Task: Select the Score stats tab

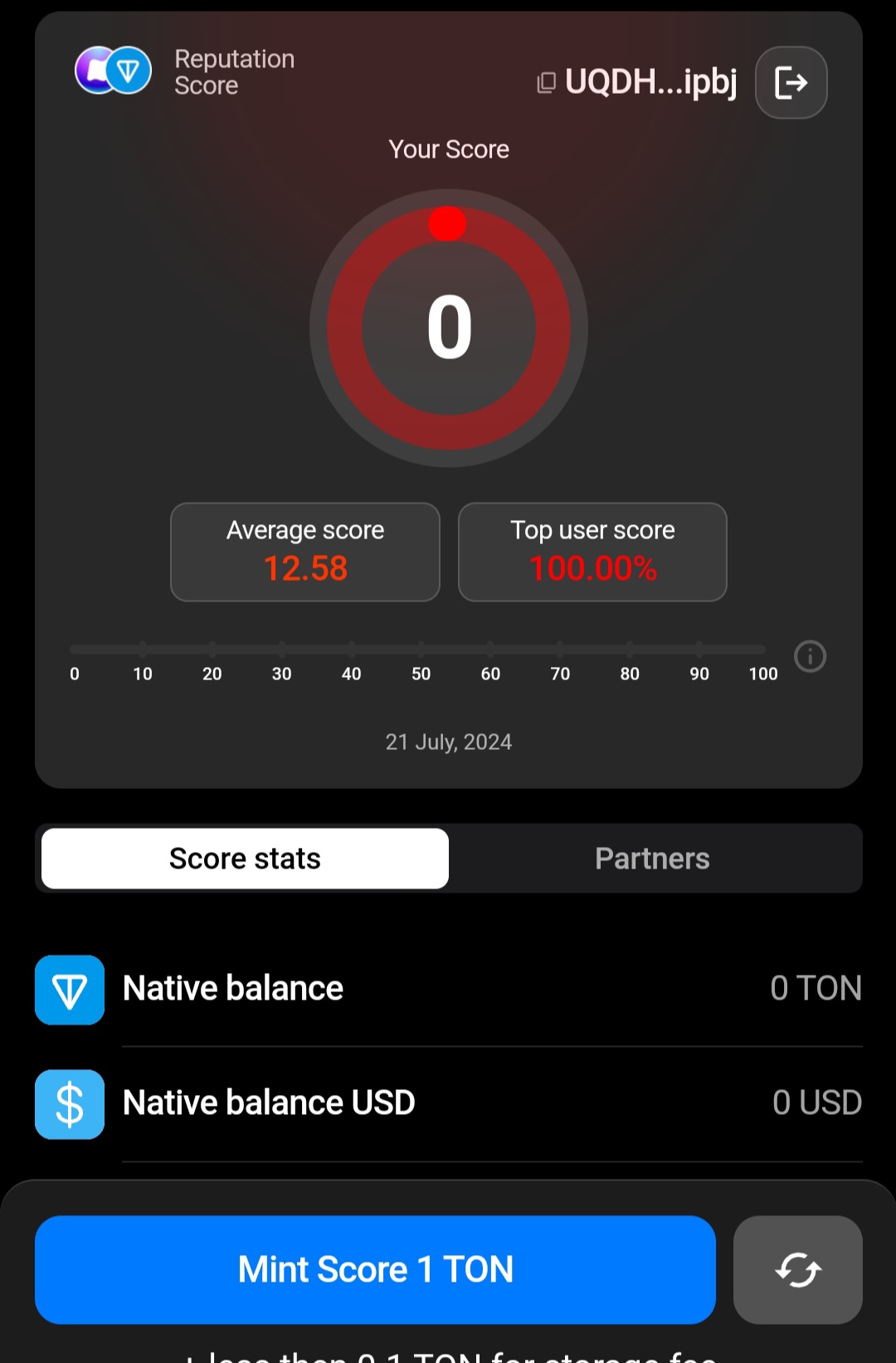Action: click(x=245, y=859)
